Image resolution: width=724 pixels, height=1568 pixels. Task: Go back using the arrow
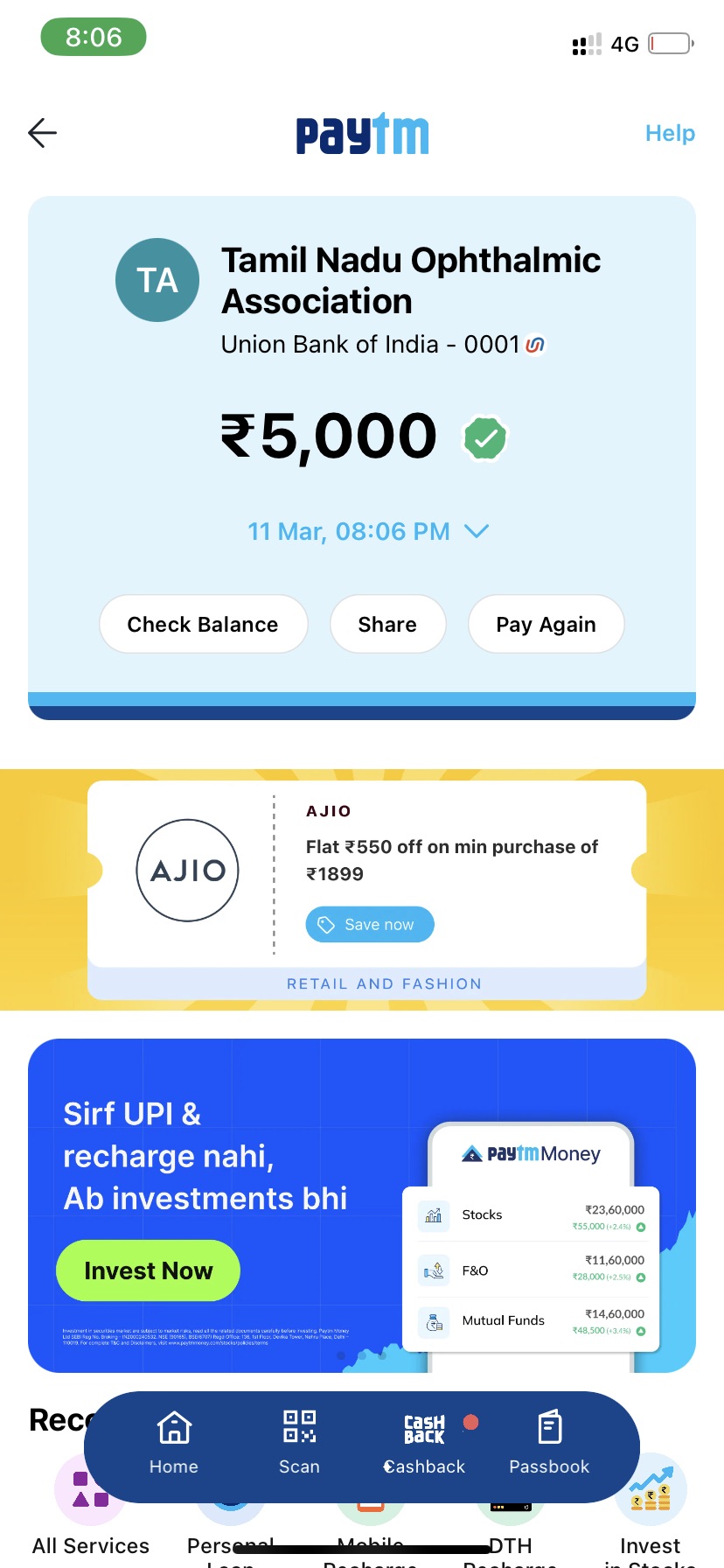42,133
